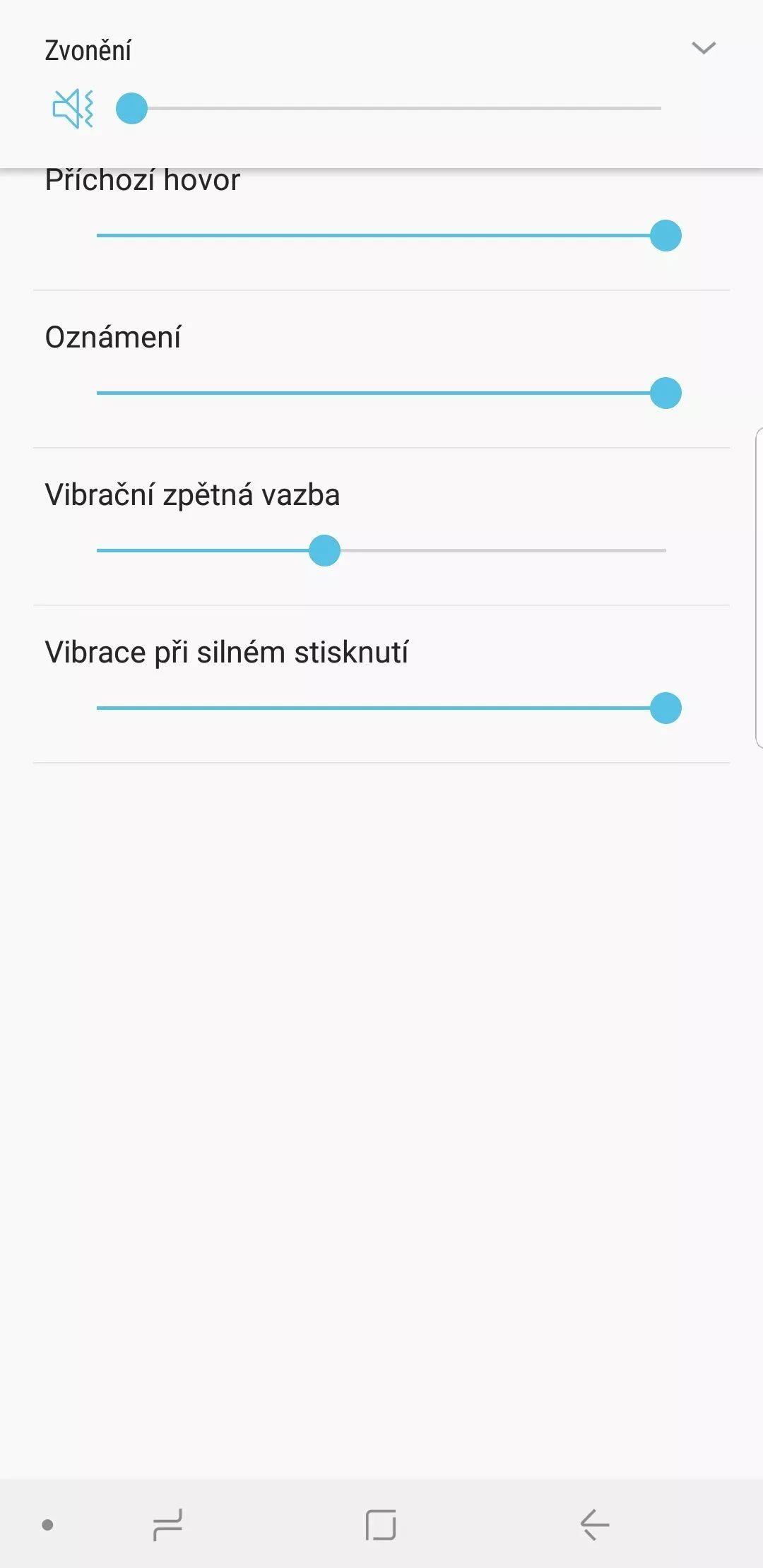Change the Vibrační zpětná vazba slider level
The image size is (763, 1568).
coord(381,551)
